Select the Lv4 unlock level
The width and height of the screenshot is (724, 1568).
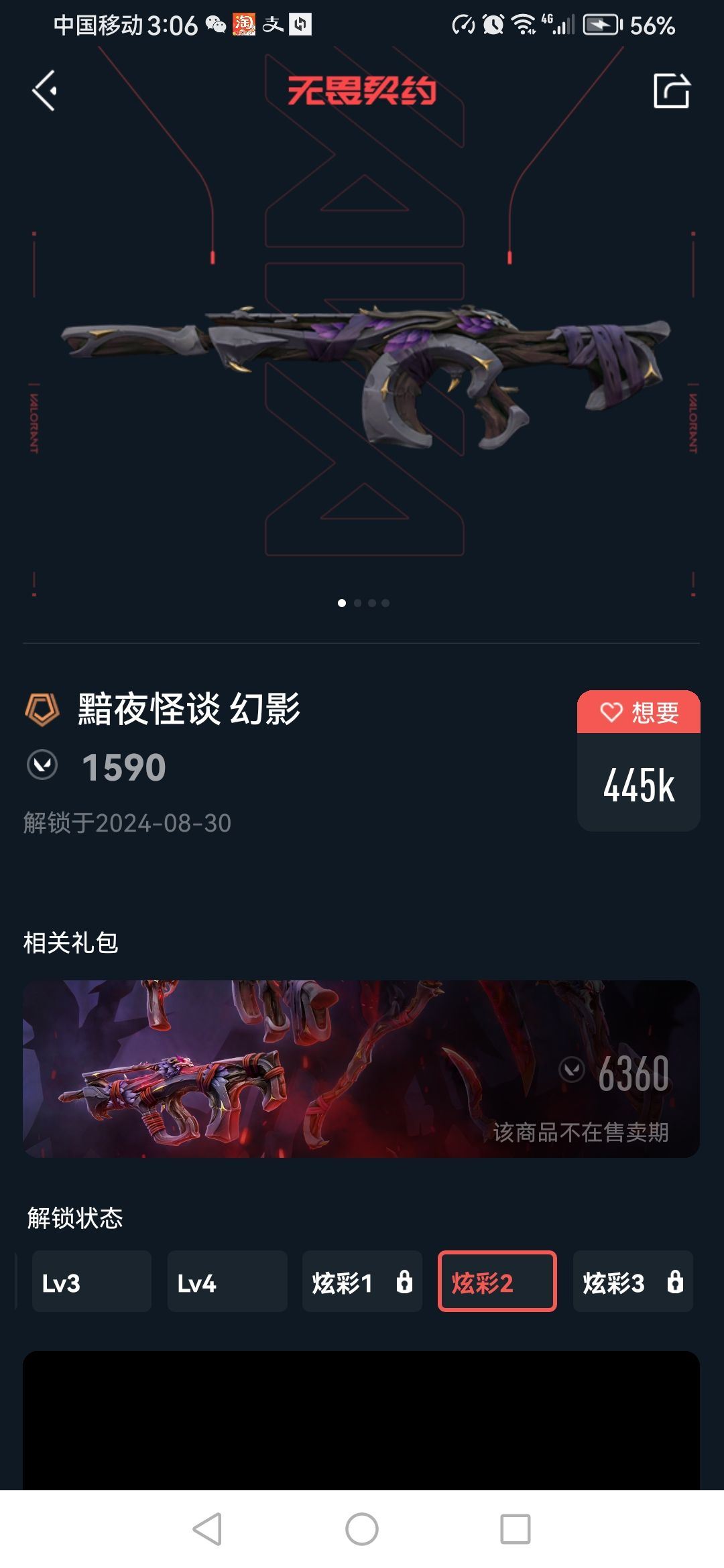click(227, 1281)
